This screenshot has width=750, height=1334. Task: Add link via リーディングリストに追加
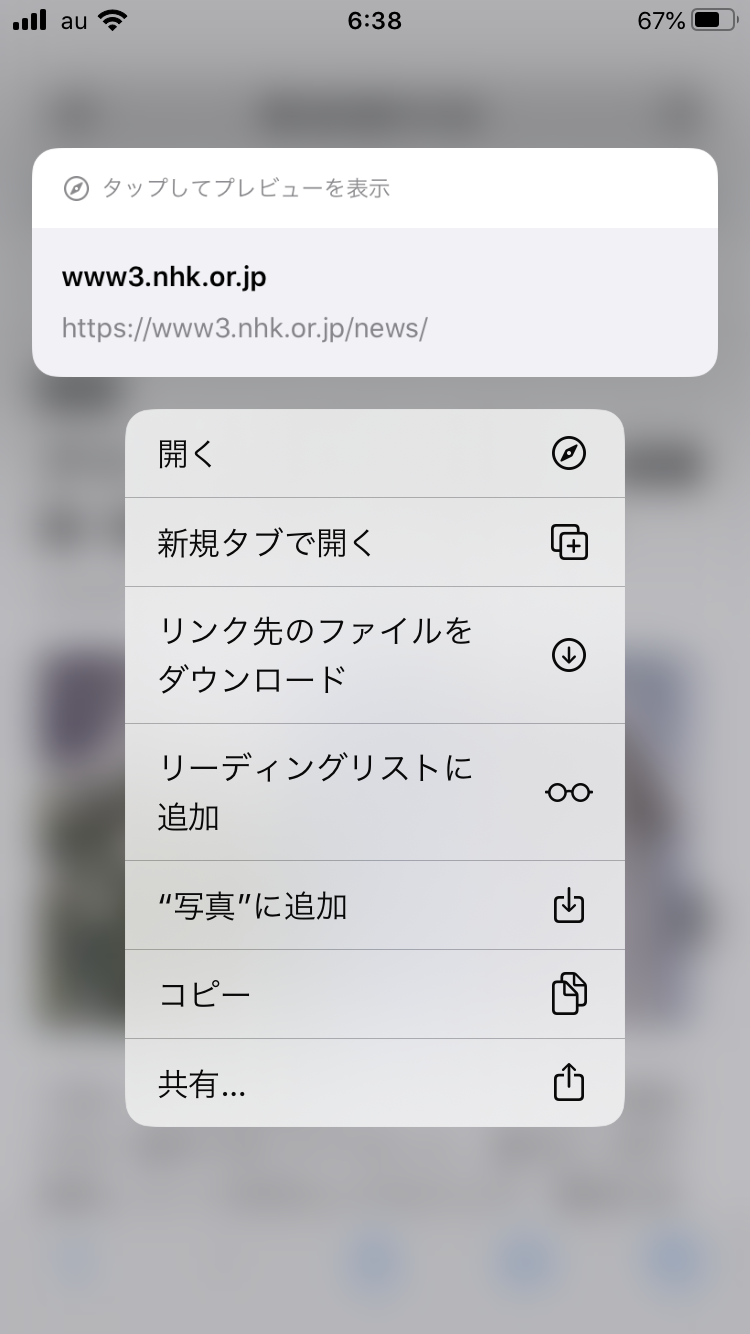pyautogui.click(x=374, y=792)
